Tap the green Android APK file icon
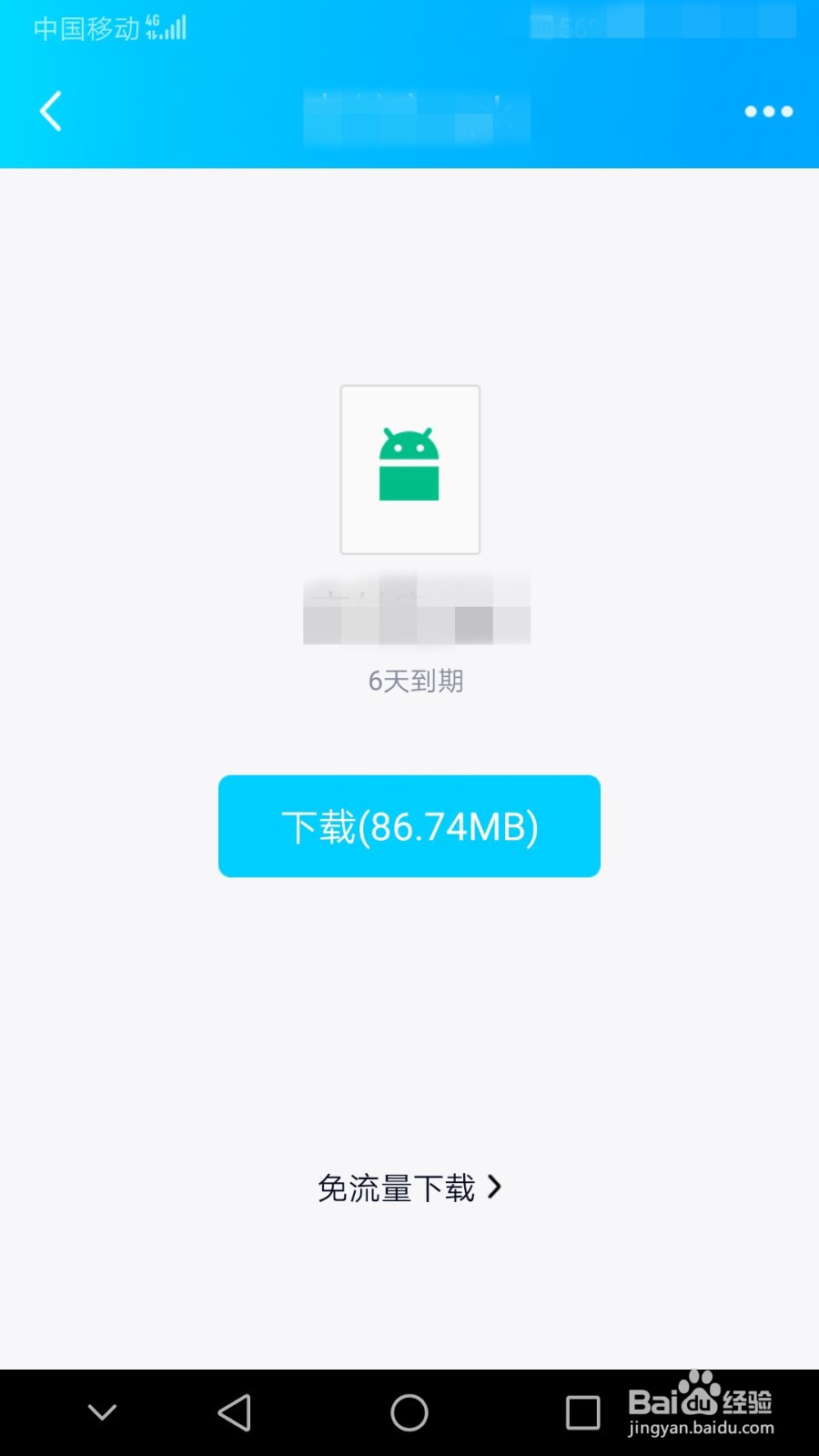The image size is (819, 1456). (409, 466)
